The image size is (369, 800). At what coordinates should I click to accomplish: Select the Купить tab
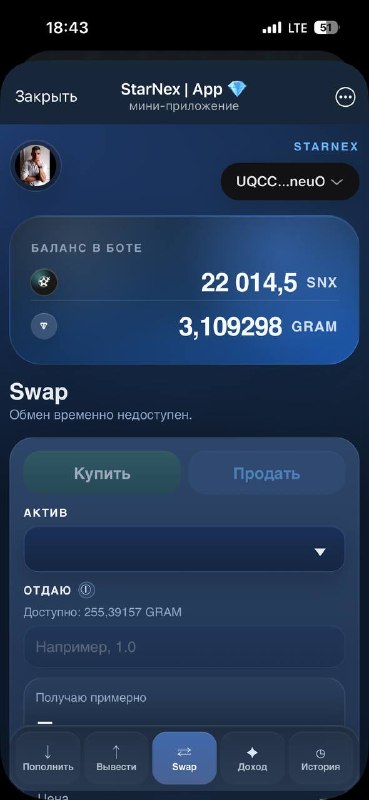pos(102,473)
